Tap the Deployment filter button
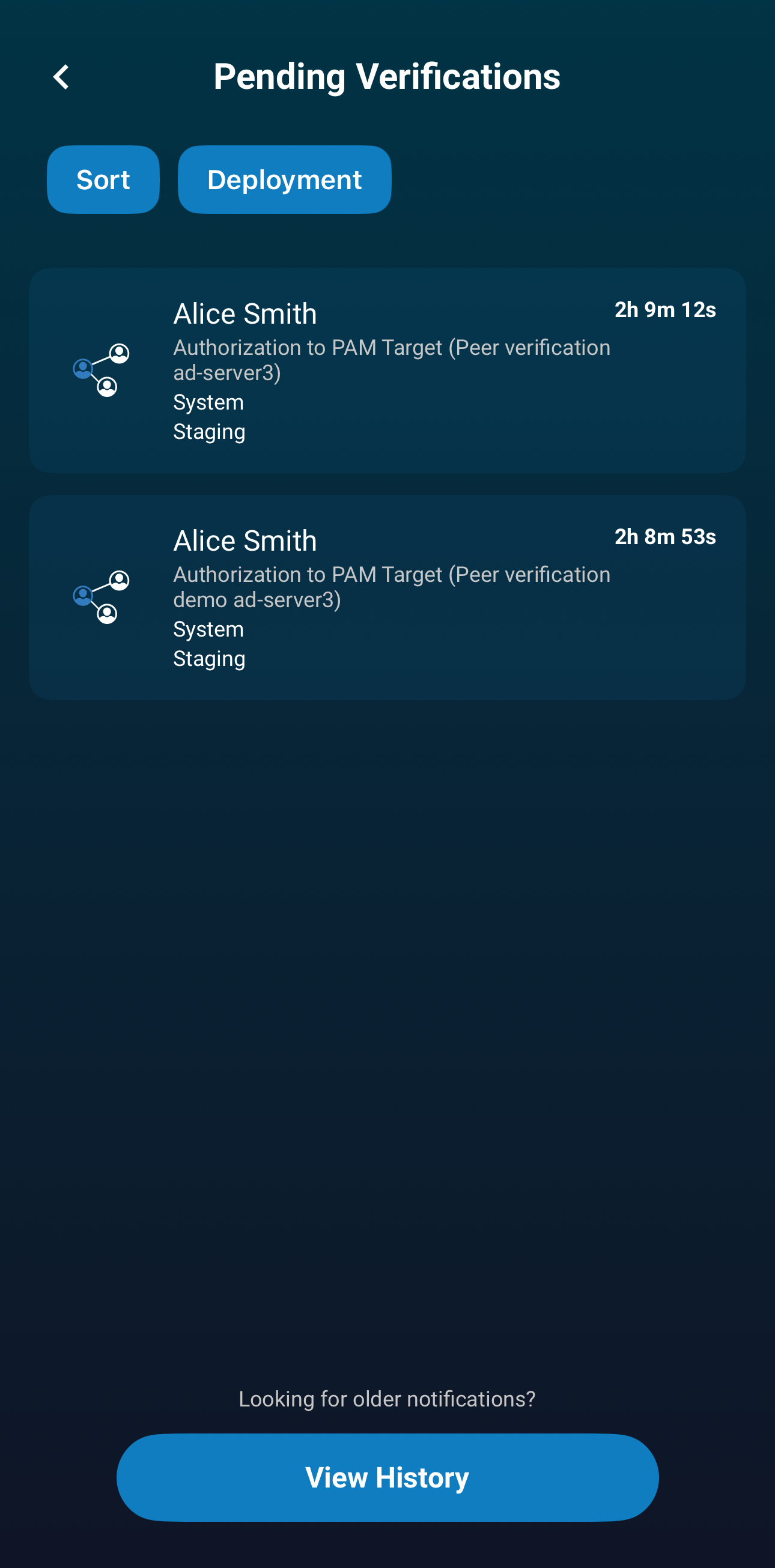 click(284, 180)
